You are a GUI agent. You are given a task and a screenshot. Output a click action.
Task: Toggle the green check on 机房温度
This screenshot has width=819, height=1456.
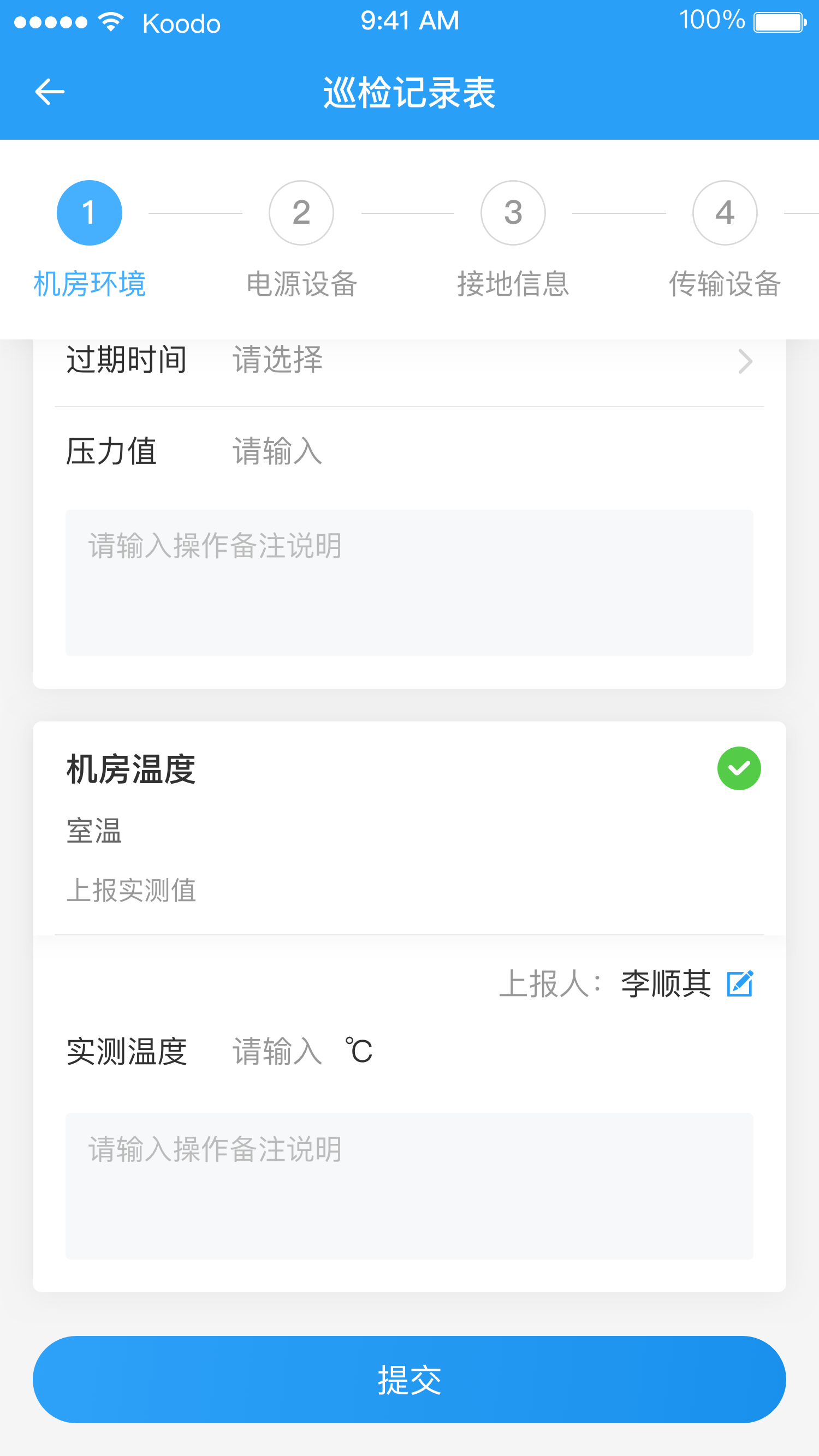pos(739,768)
